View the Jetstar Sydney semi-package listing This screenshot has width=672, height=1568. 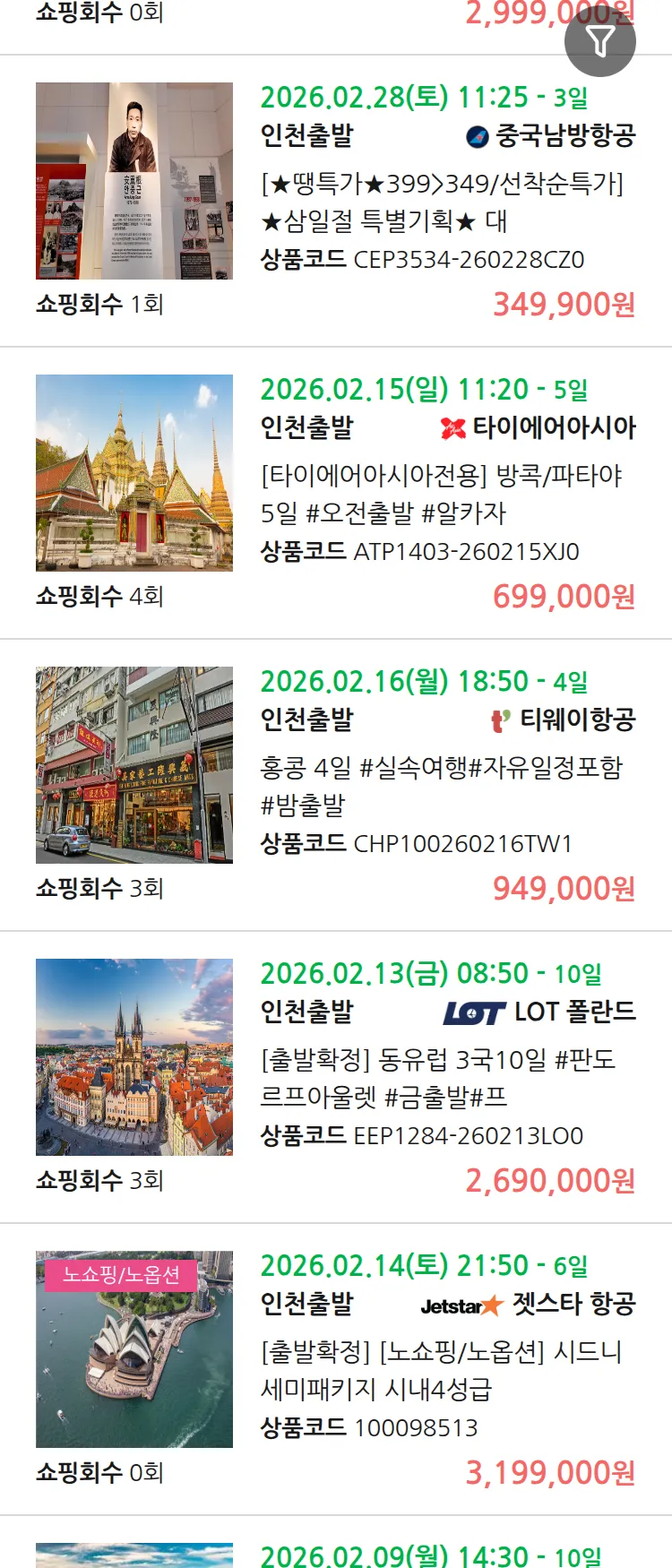point(441,1370)
